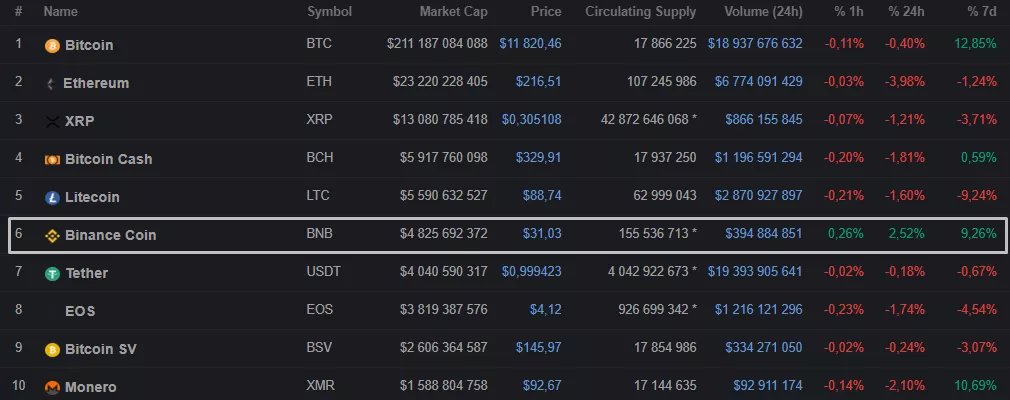Sort by Circulating Supply header
This screenshot has width=1010, height=400.
(640, 12)
